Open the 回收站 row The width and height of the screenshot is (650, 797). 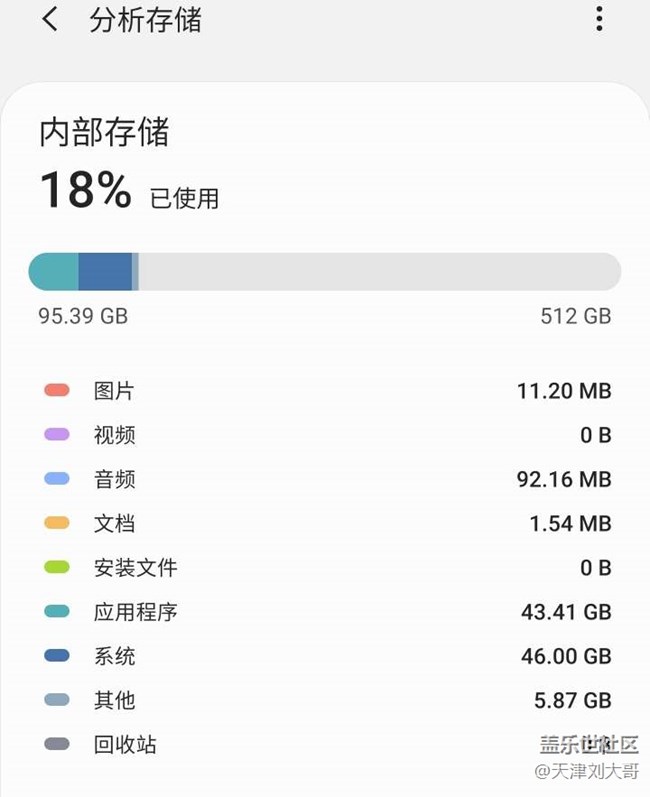tap(325, 744)
